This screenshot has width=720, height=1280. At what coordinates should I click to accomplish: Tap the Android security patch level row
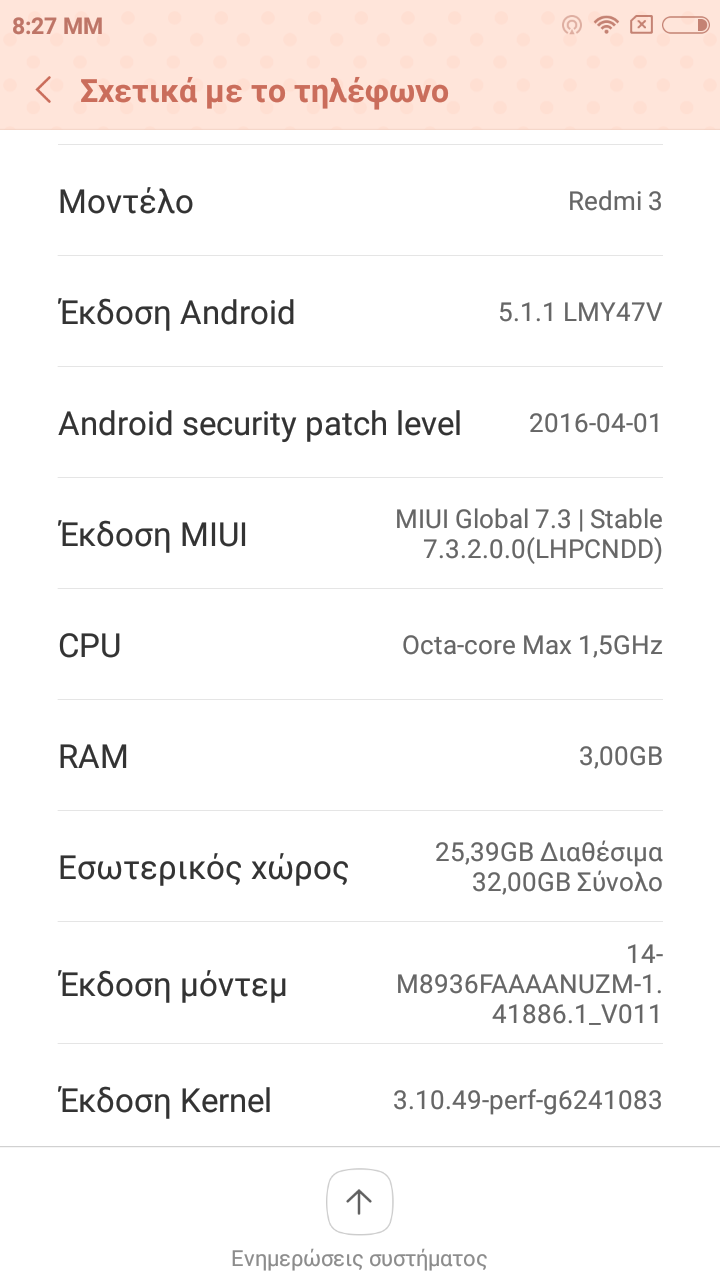coord(360,423)
